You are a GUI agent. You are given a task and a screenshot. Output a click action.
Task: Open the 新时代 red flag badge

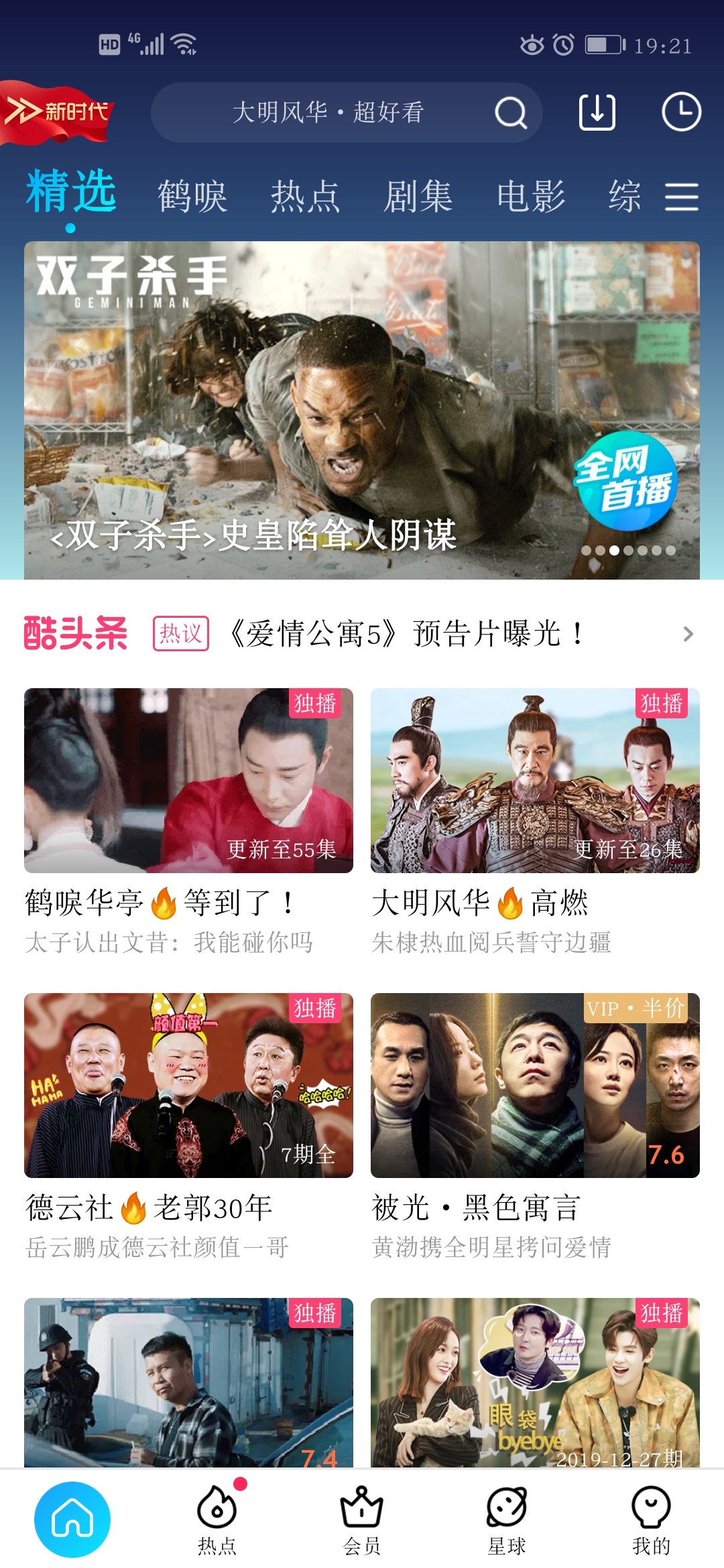tap(57, 113)
